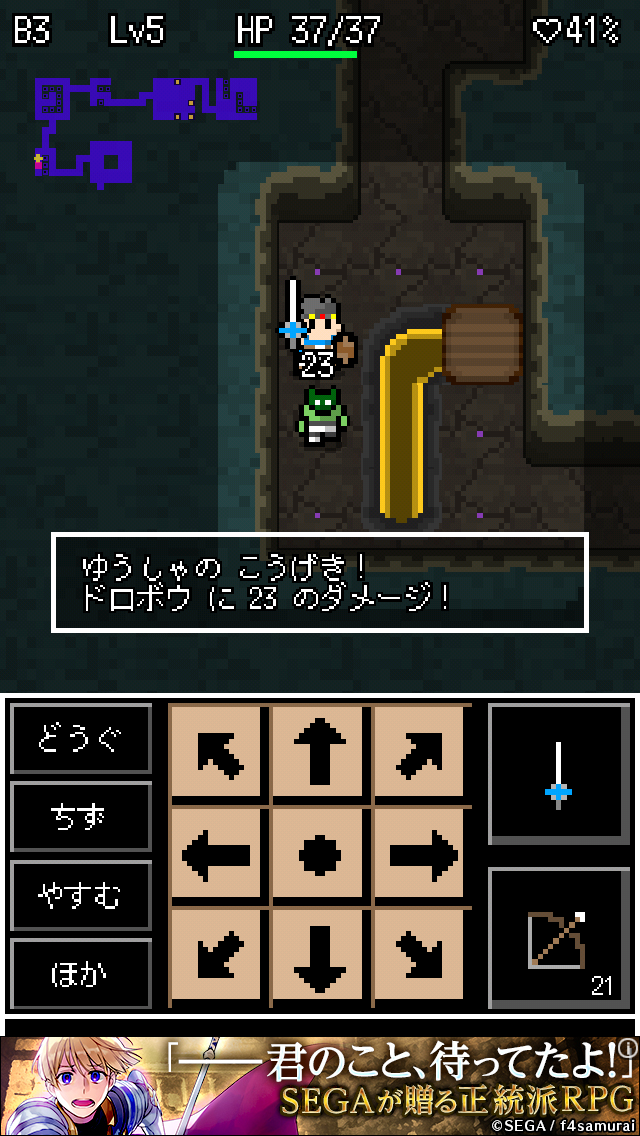Move the hero right
640x1136 pixels.
click(421, 856)
